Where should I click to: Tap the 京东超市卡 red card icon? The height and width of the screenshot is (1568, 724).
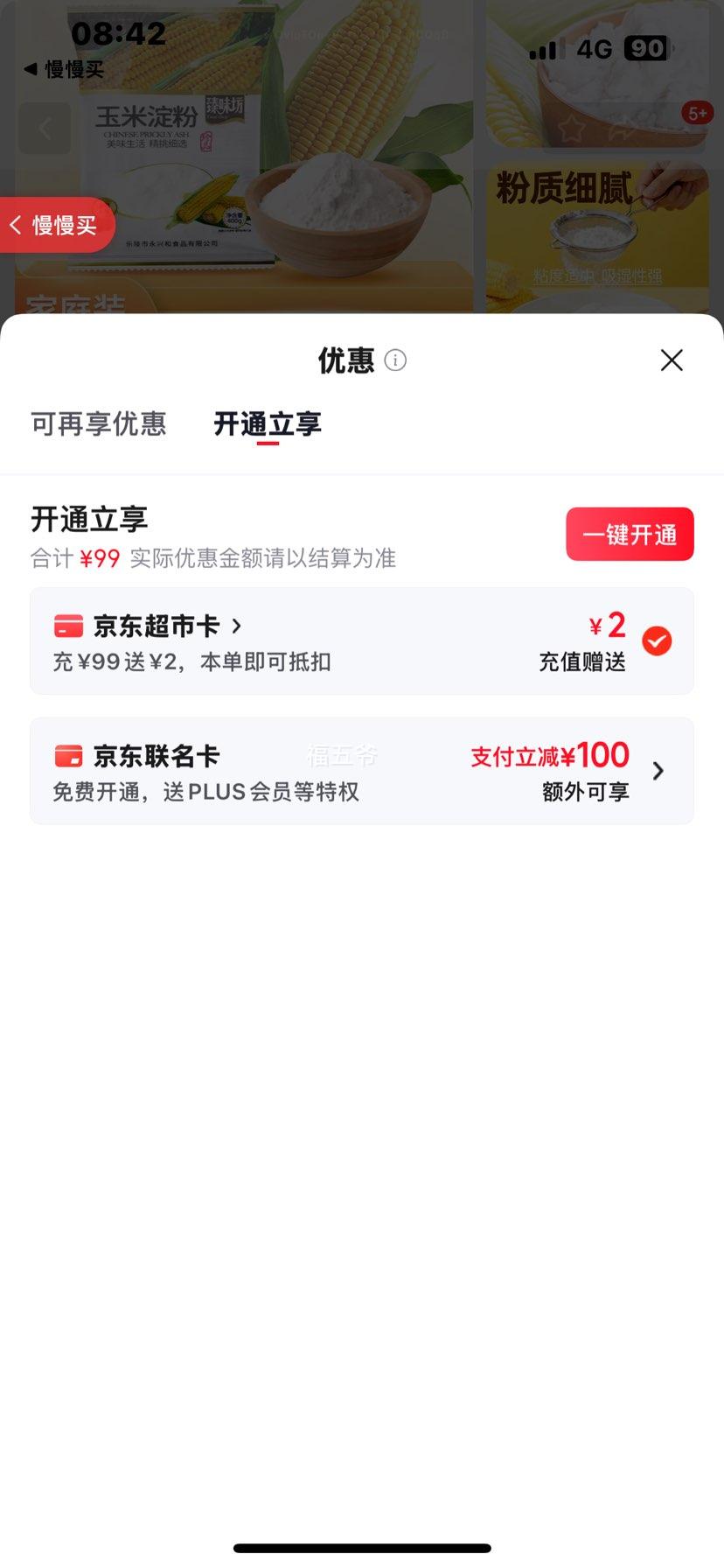(x=68, y=626)
